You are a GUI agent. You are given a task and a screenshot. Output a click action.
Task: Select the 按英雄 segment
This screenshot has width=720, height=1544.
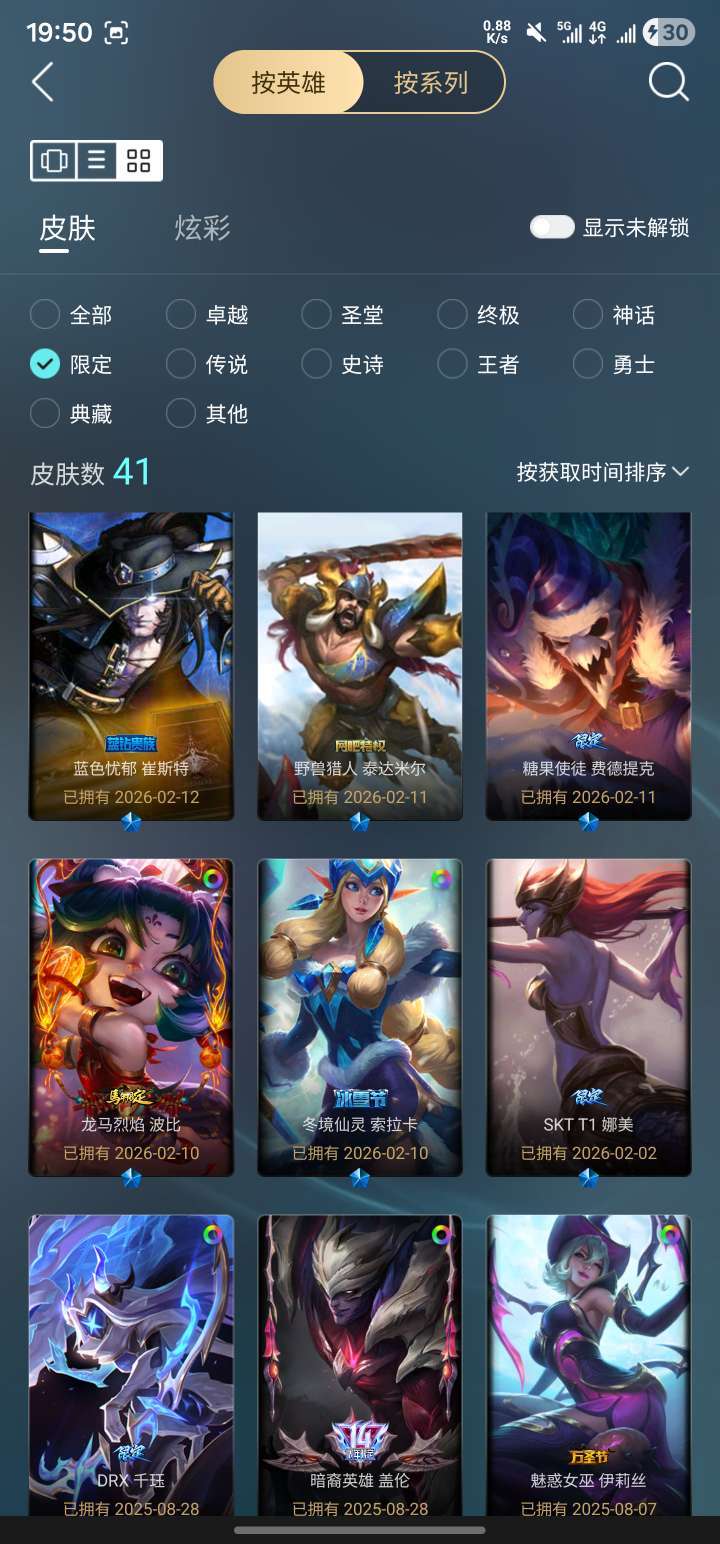[289, 82]
